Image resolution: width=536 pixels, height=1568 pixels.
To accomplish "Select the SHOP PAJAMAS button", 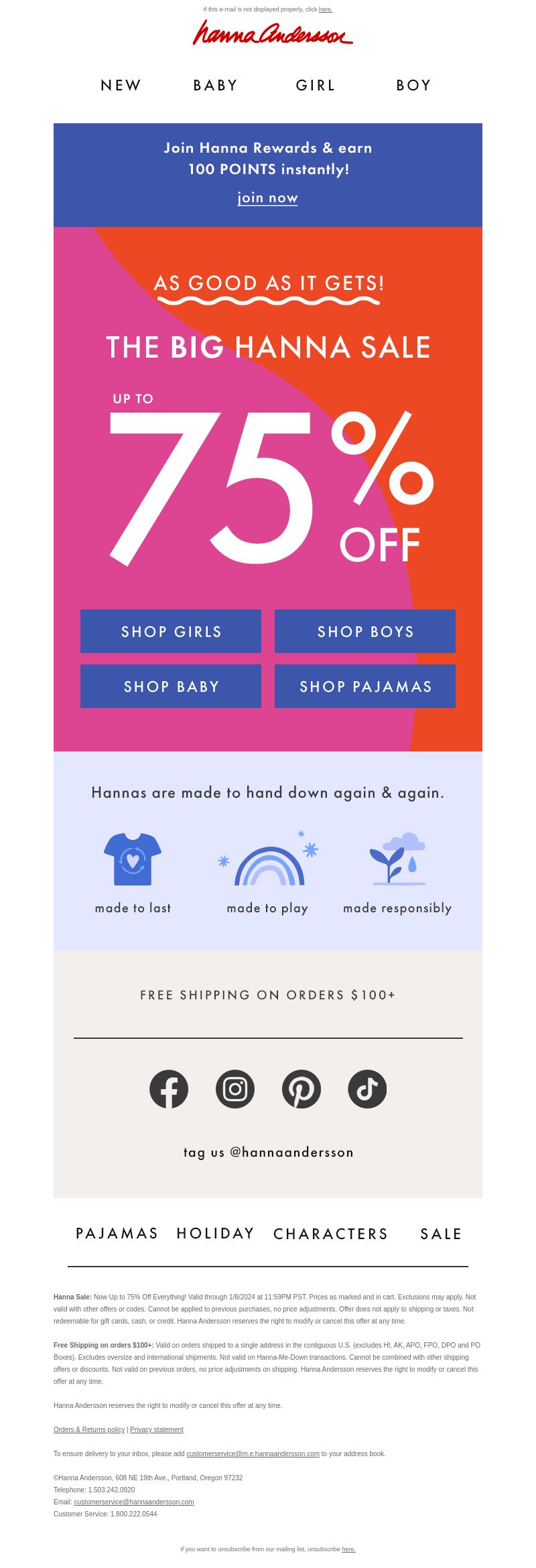I will pos(365,686).
